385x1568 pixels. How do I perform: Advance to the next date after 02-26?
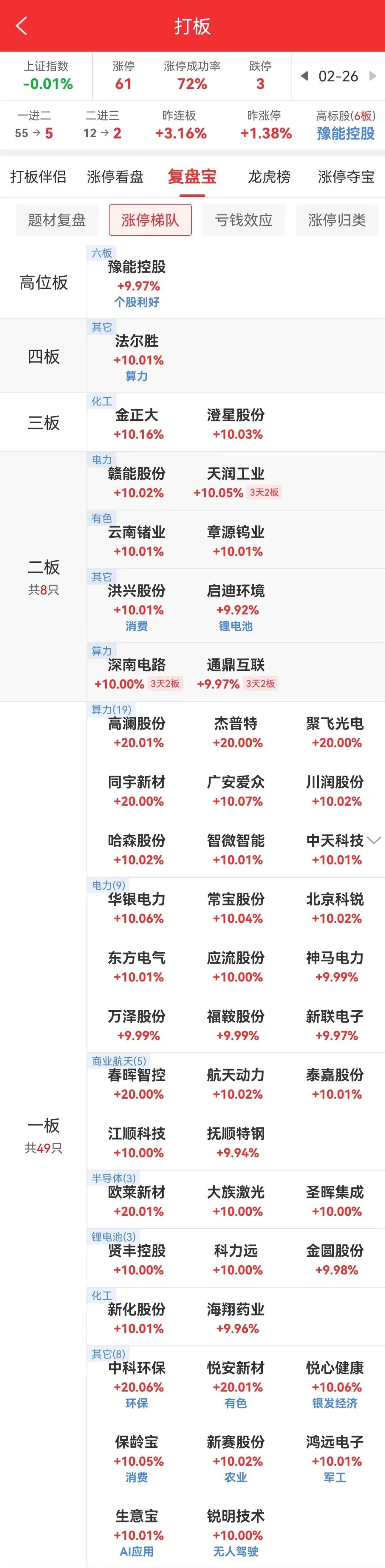[x=373, y=76]
